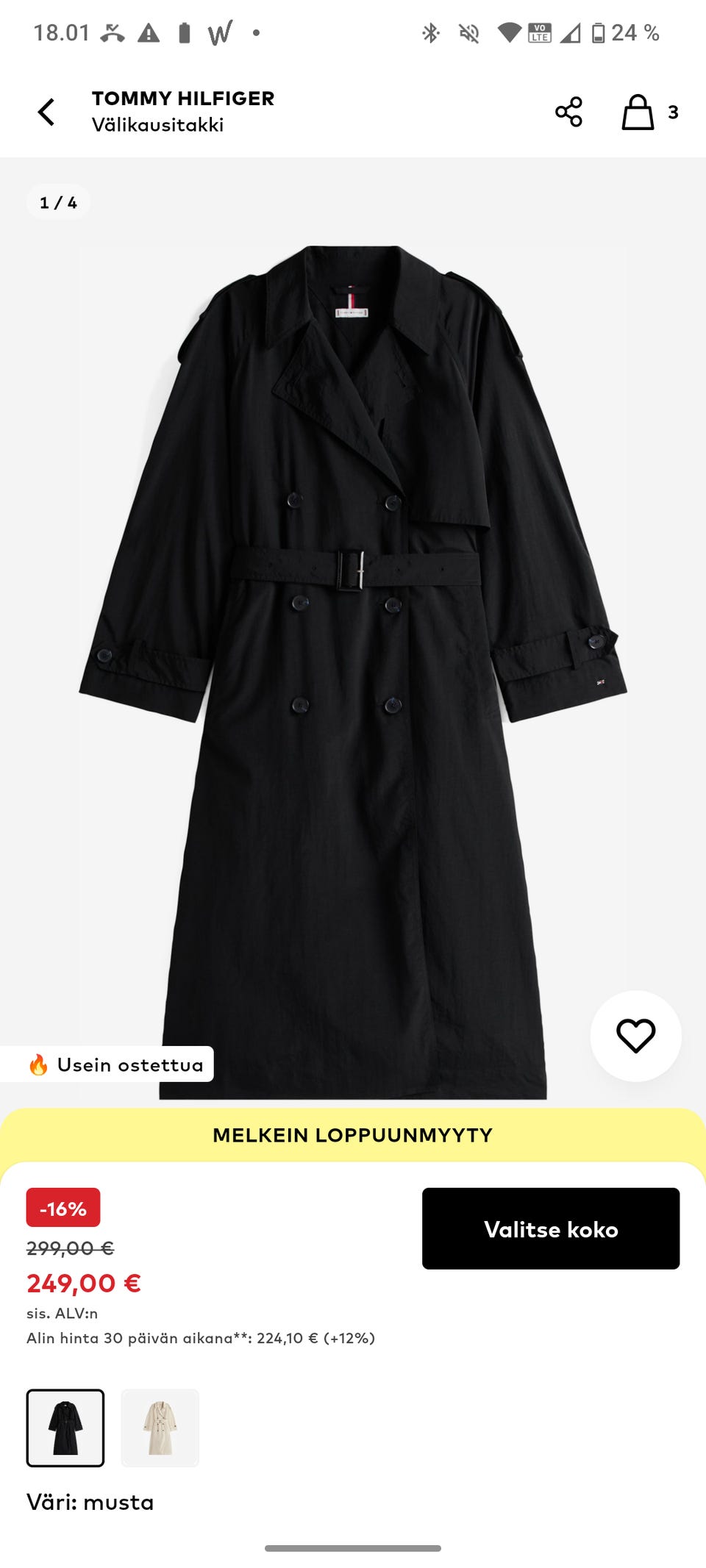Share this Tommy Hilfiger coat
The image size is (706, 1568).
point(568,112)
